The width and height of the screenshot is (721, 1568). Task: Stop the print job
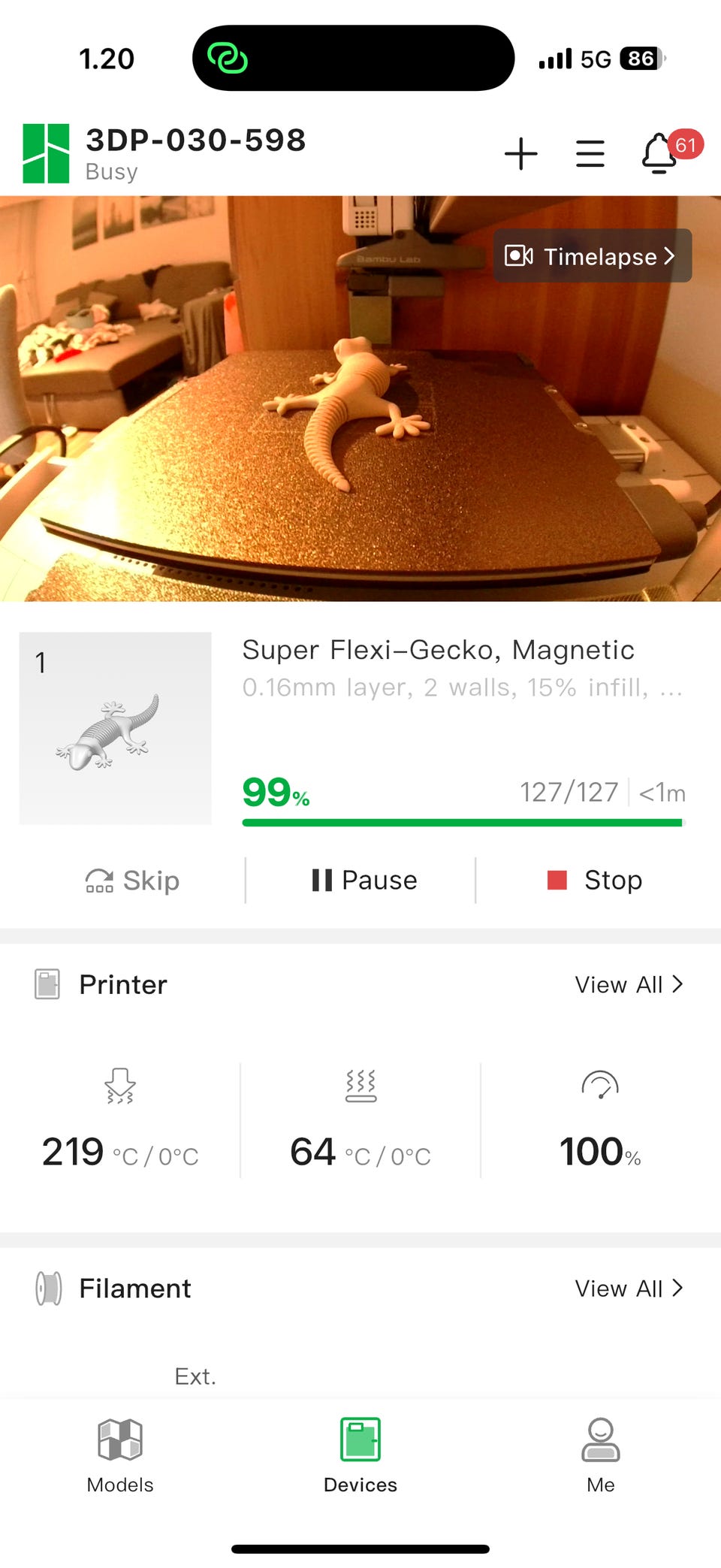point(595,880)
